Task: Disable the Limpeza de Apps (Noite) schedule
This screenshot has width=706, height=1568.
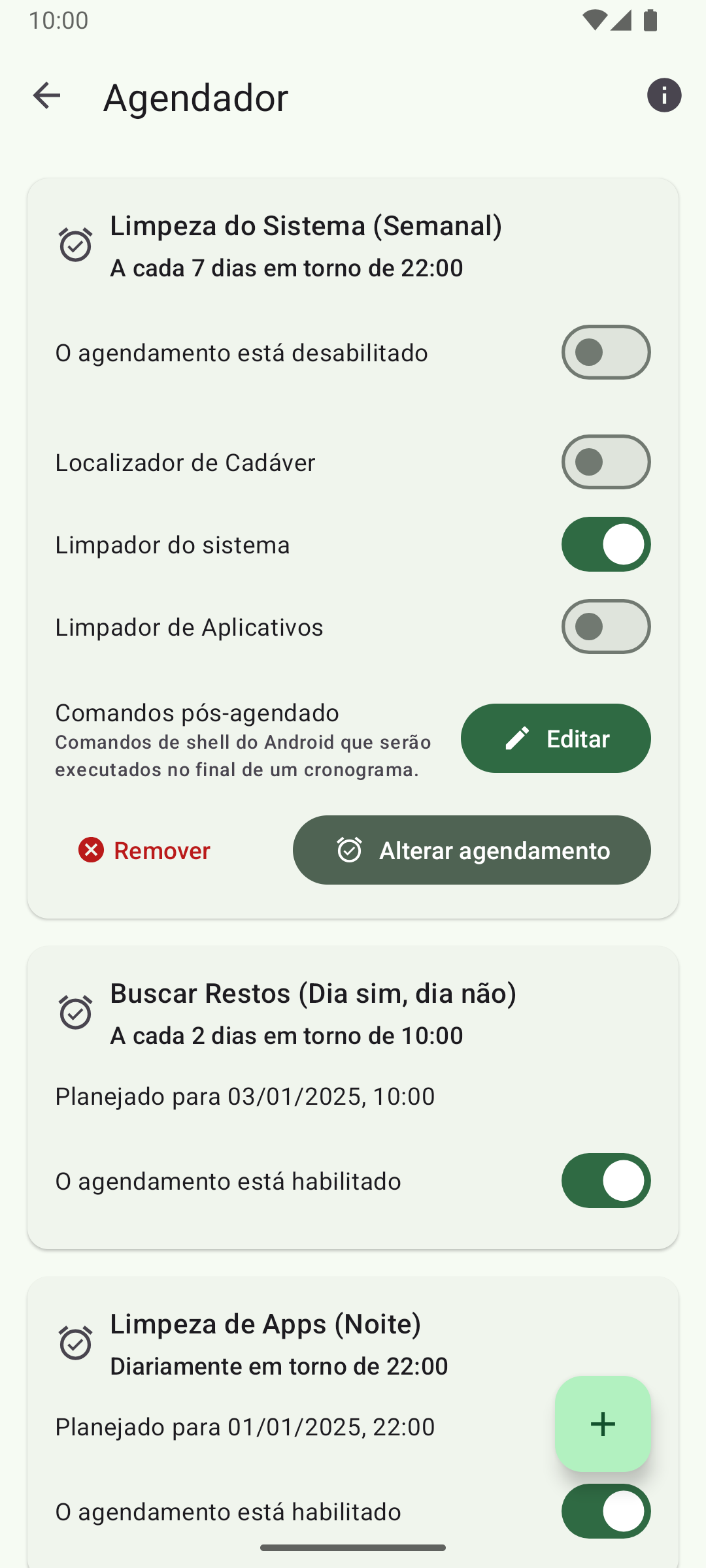Action: (x=605, y=1512)
